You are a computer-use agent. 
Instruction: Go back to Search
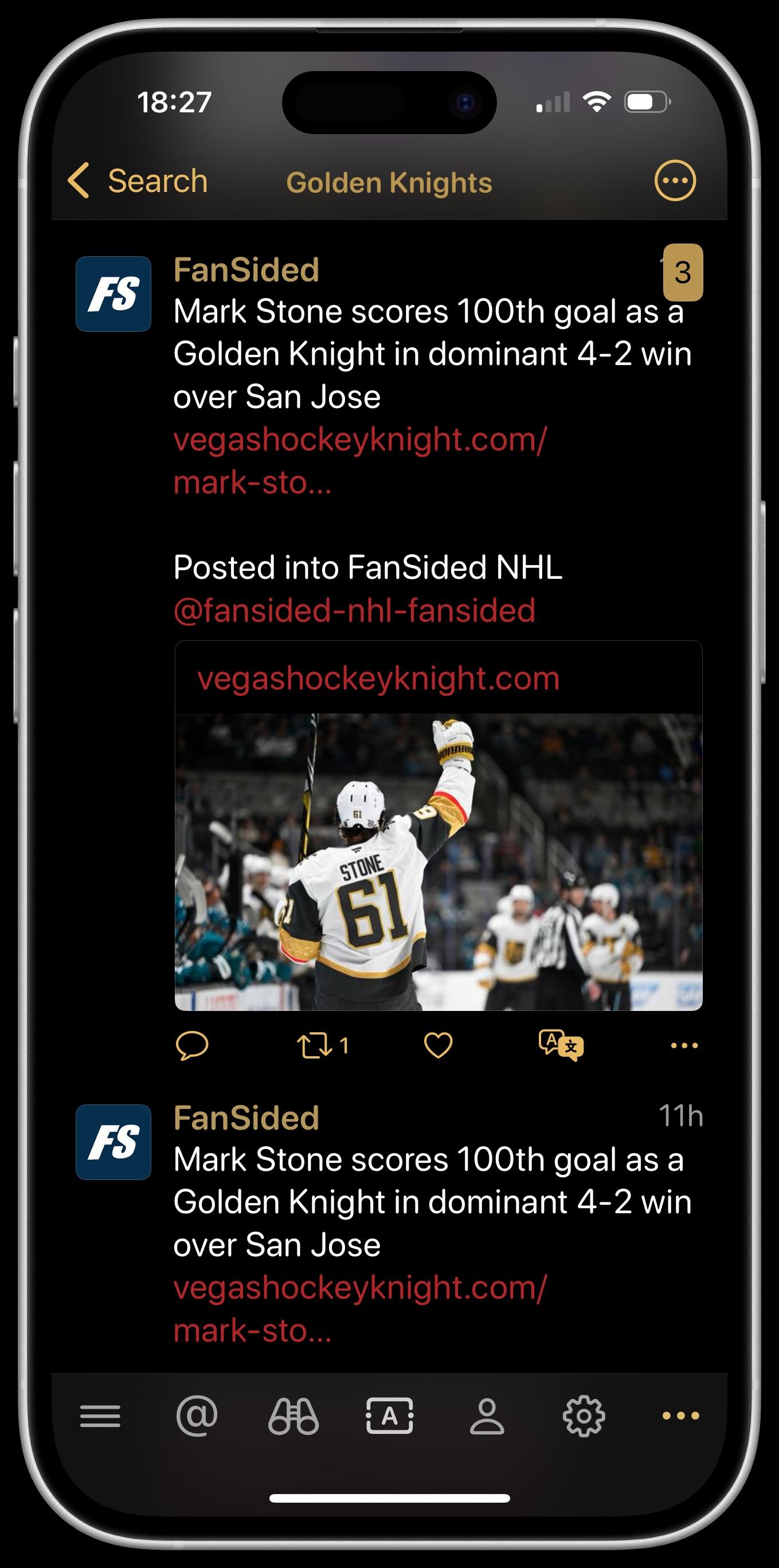tap(138, 181)
